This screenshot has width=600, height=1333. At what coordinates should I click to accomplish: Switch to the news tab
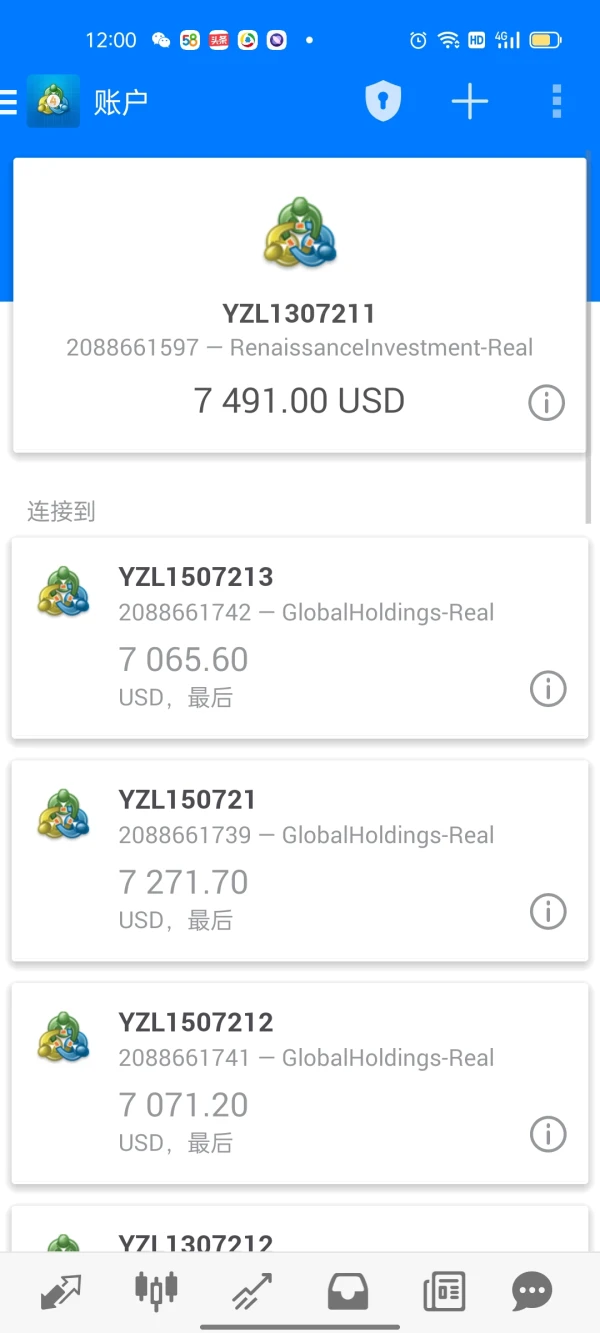point(443,1292)
